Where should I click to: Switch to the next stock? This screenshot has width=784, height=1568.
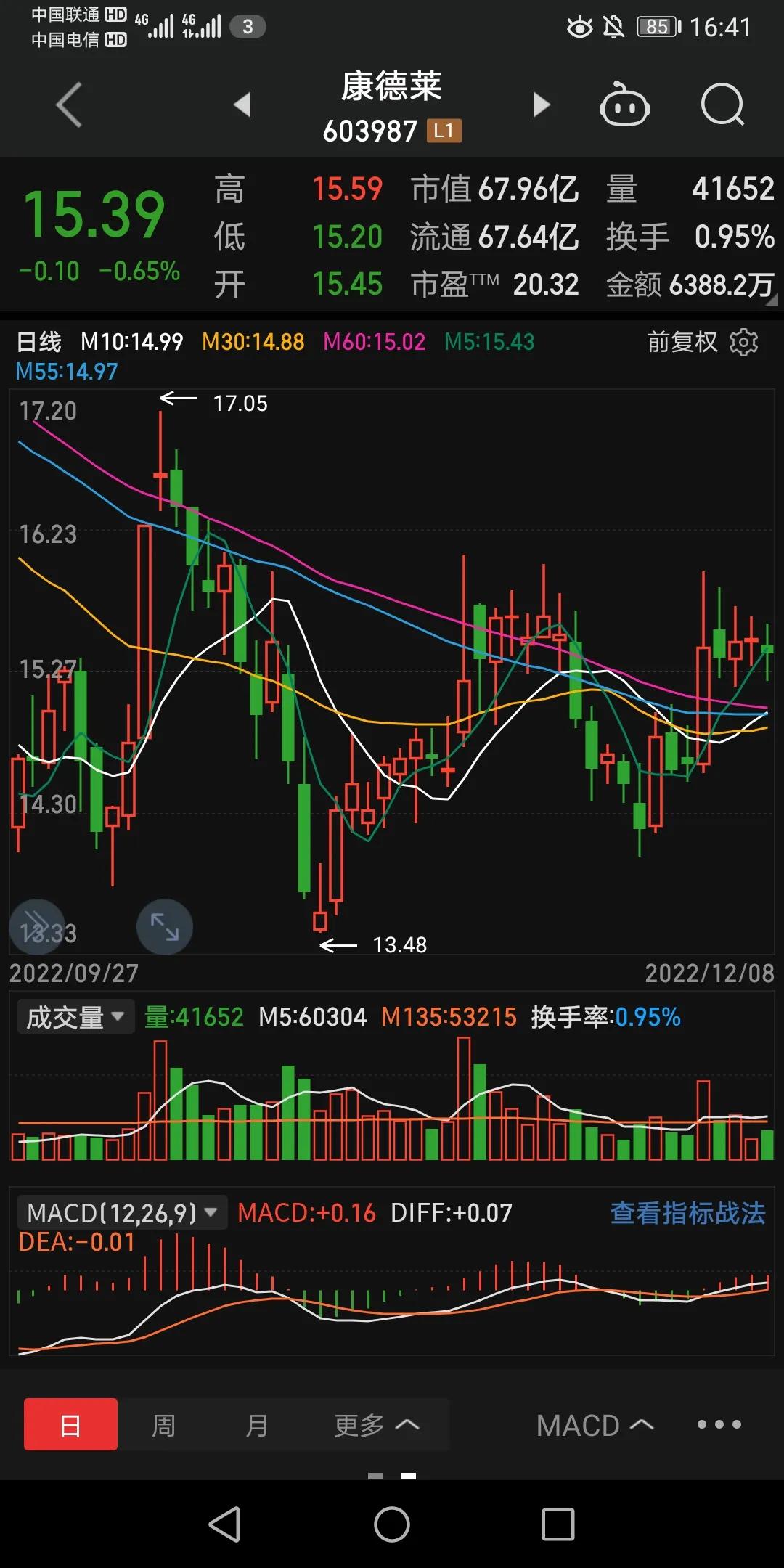[x=541, y=105]
